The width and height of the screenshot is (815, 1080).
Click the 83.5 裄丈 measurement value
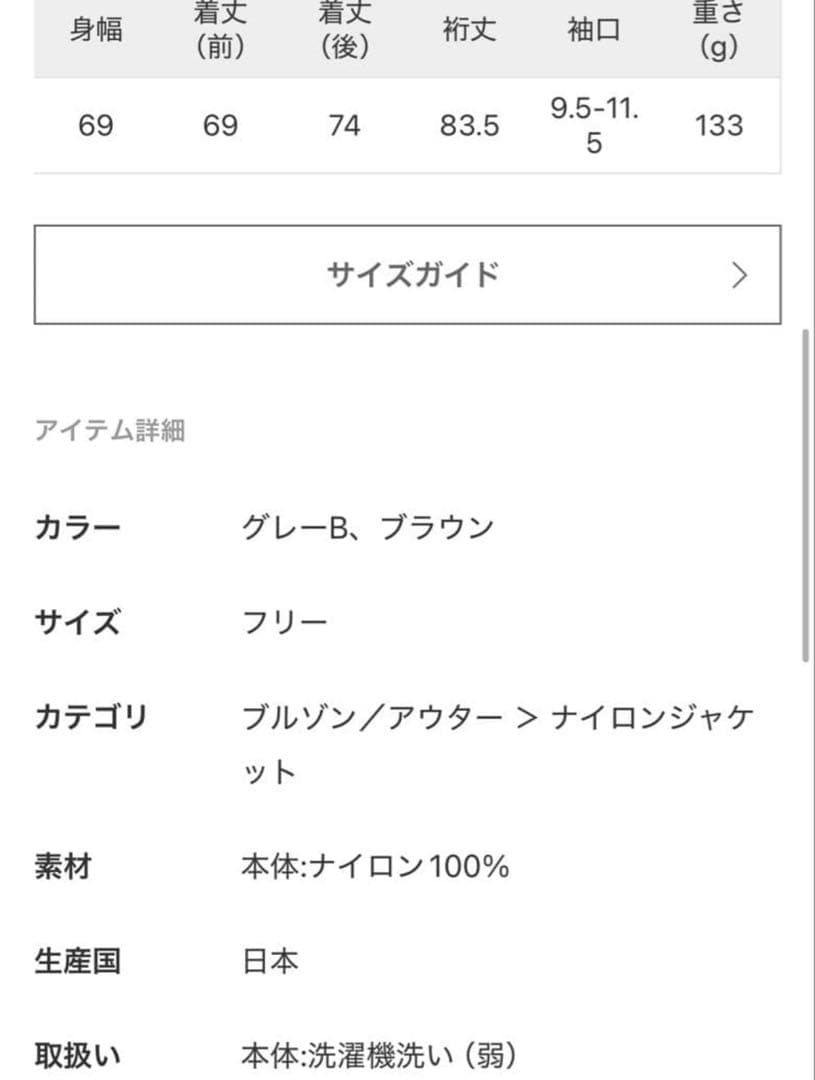[x=468, y=126]
